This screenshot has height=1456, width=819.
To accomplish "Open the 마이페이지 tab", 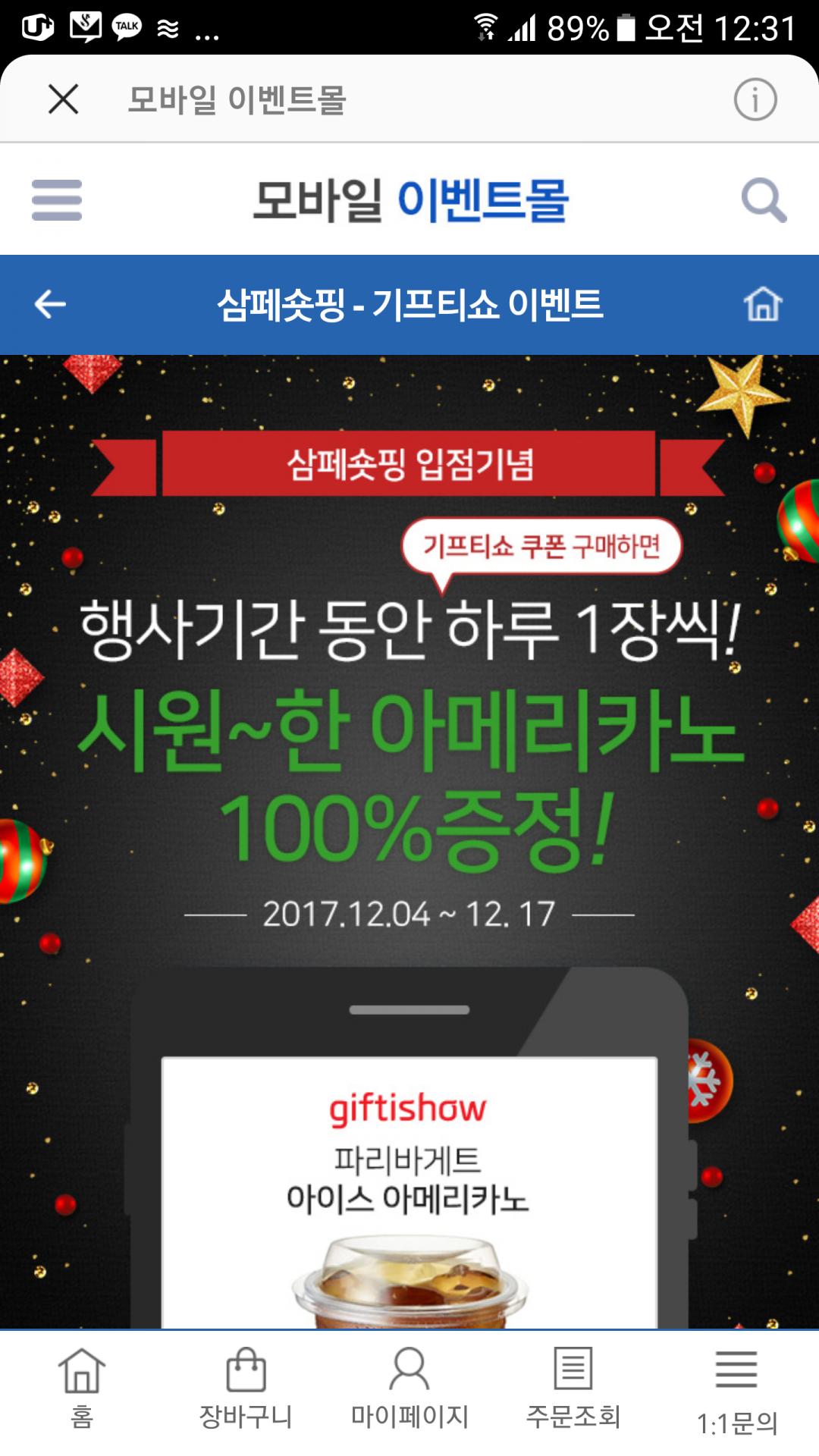I will tap(409, 1389).
